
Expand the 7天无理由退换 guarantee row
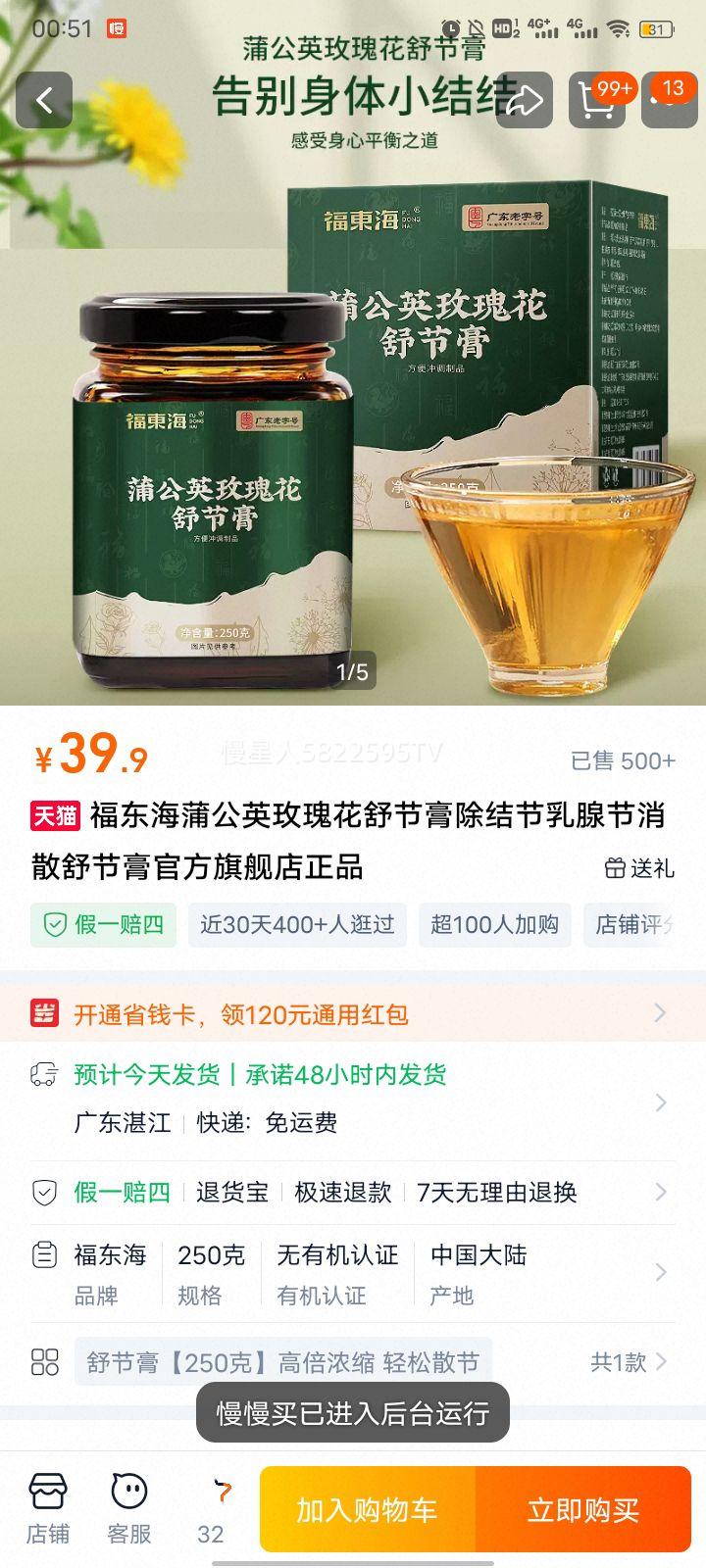495,1193
